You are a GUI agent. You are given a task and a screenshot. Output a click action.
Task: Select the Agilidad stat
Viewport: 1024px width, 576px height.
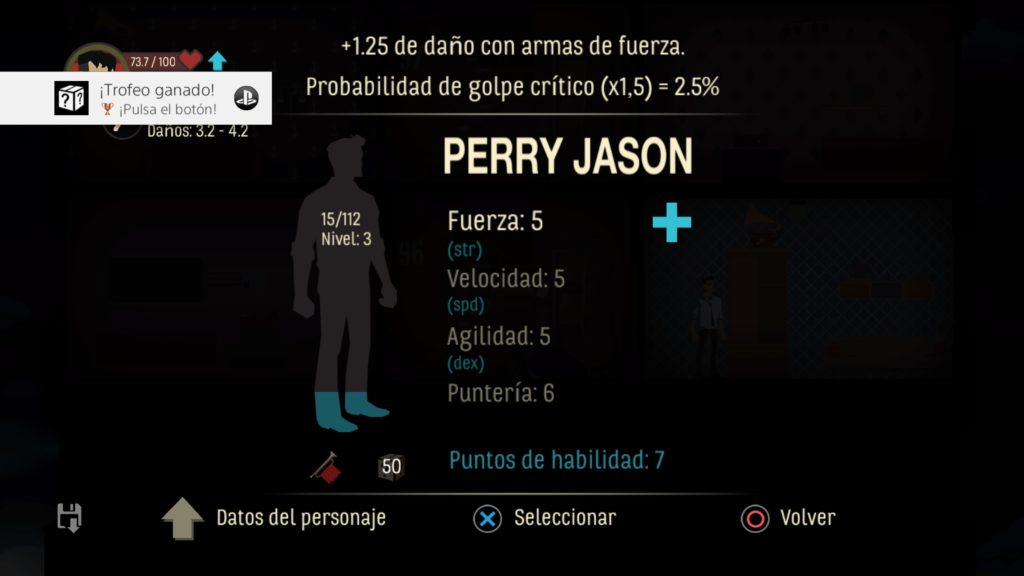click(499, 336)
